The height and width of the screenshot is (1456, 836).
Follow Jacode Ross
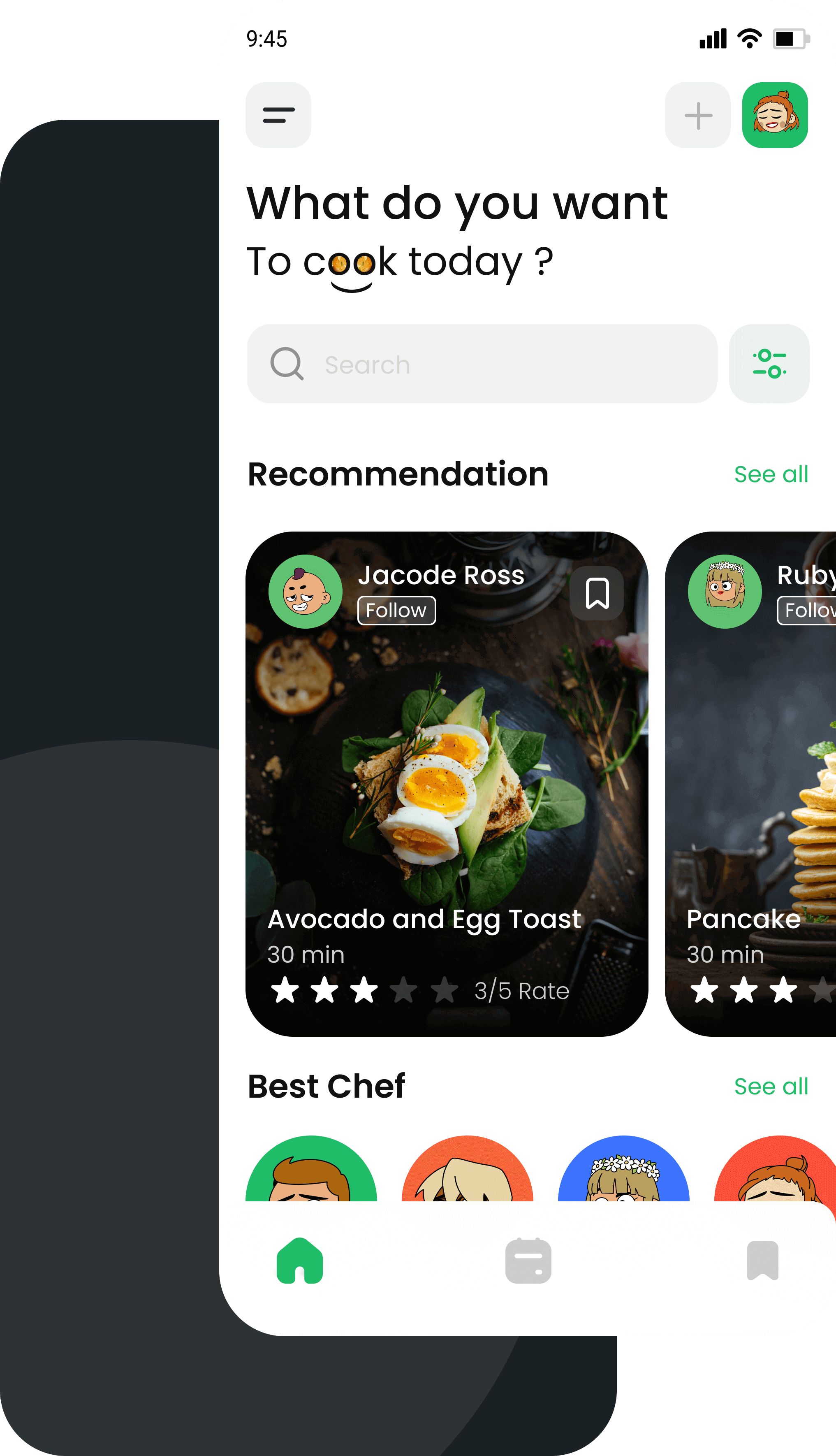pyautogui.click(x=396, y=611)
